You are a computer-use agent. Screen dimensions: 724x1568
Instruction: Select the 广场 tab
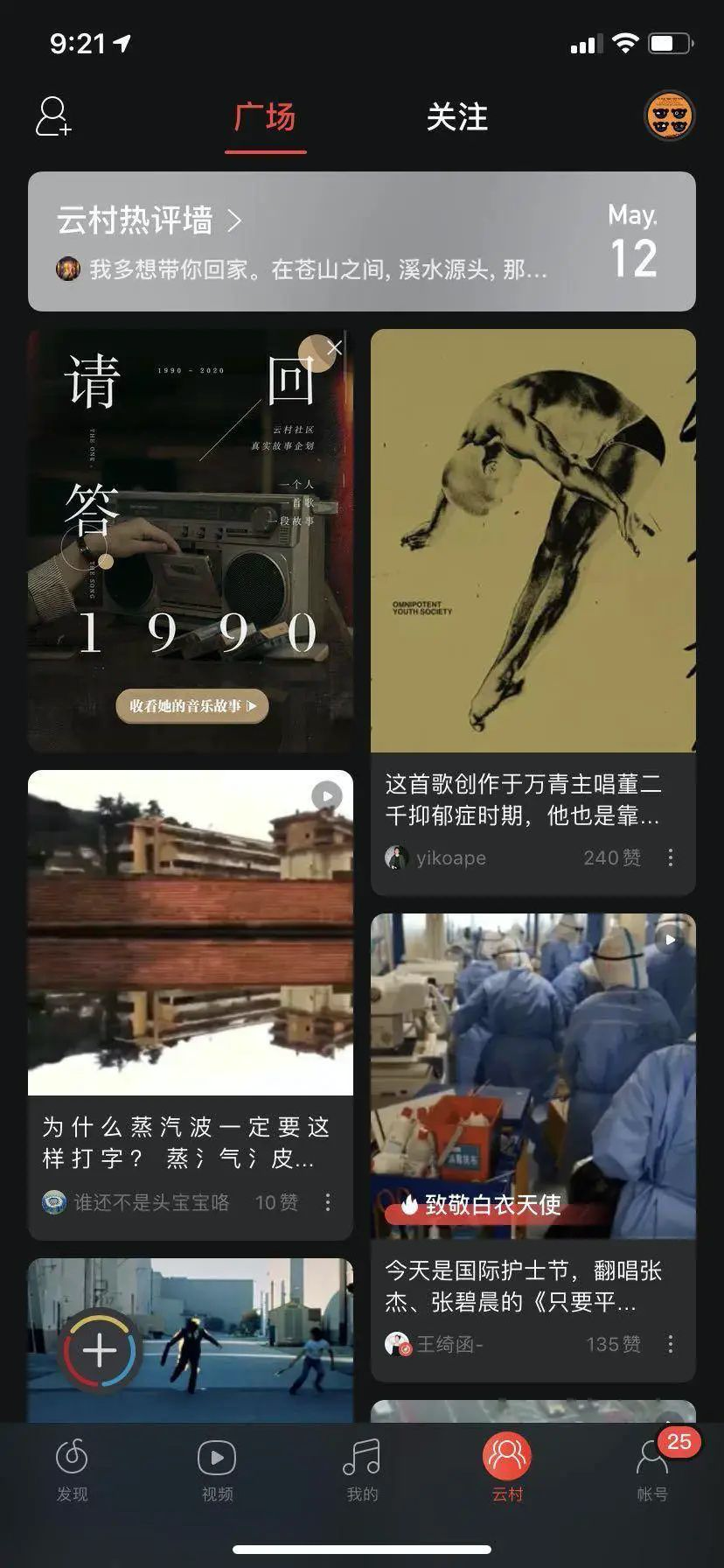click(265, 117)
